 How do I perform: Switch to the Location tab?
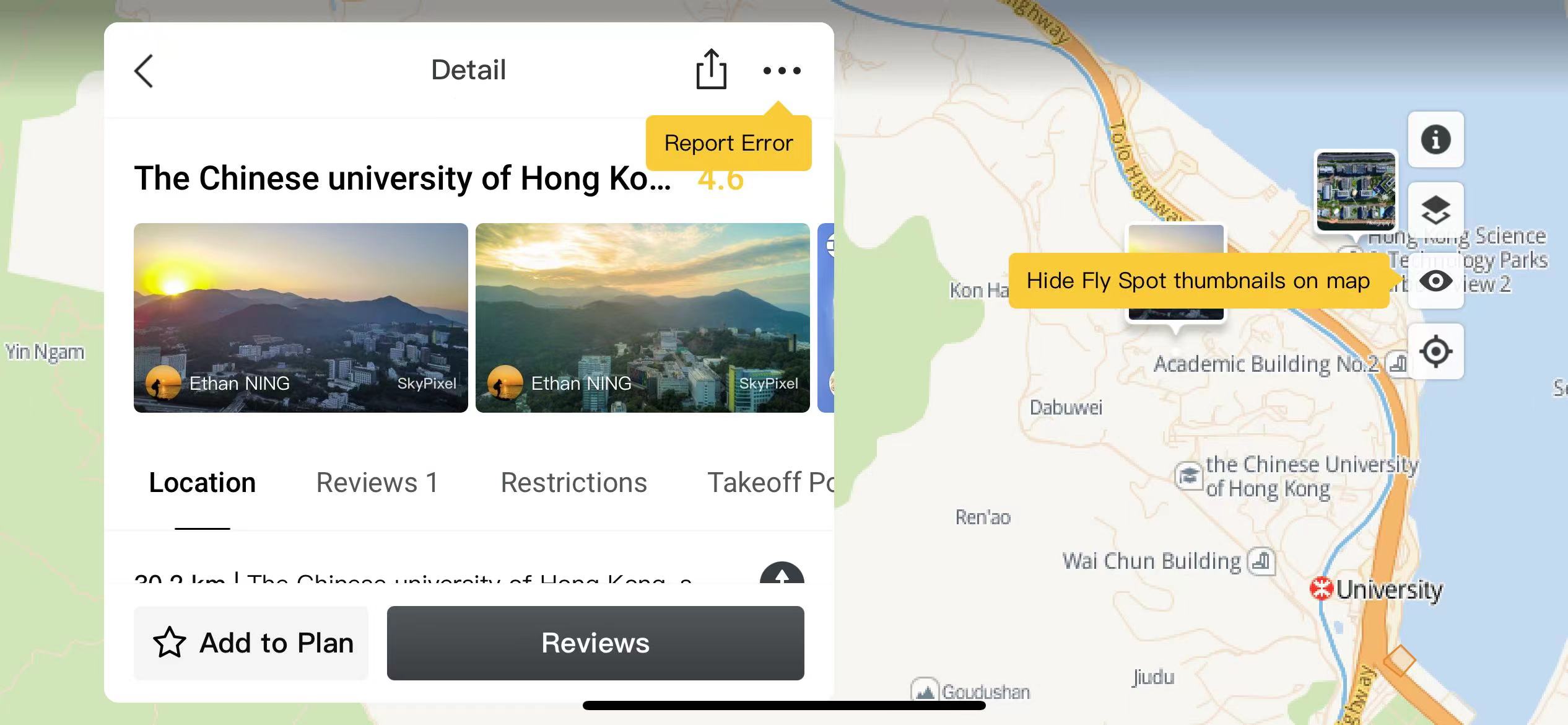[203, 483]
